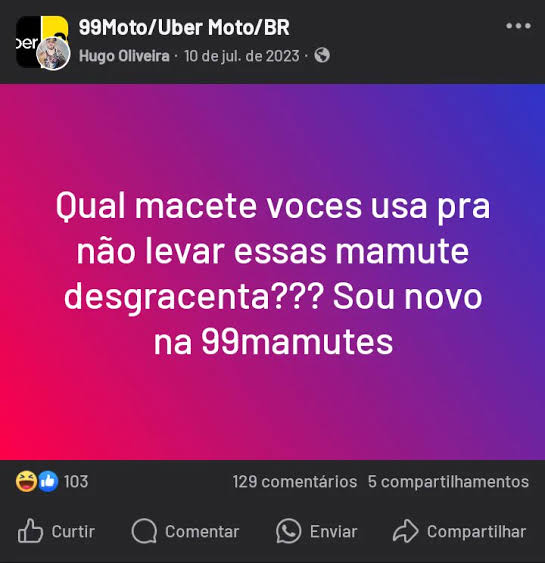Viewport: 545px width, 563px height.
Task: Open the three-dot post options menu
Action: 518,26
